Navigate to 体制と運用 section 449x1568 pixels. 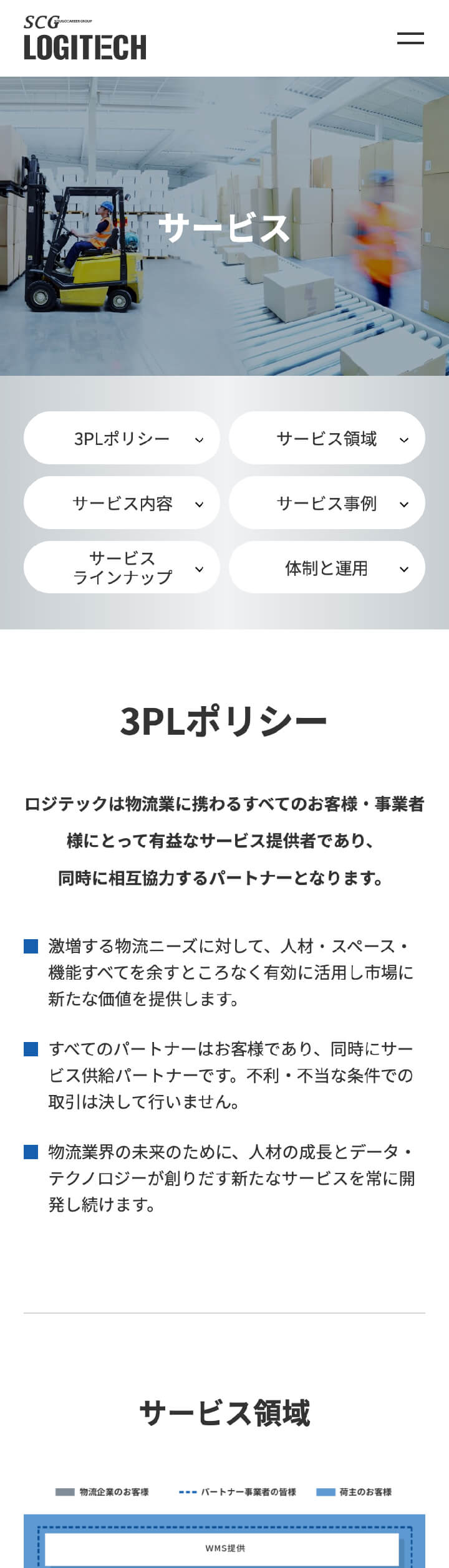coord(327,568)
